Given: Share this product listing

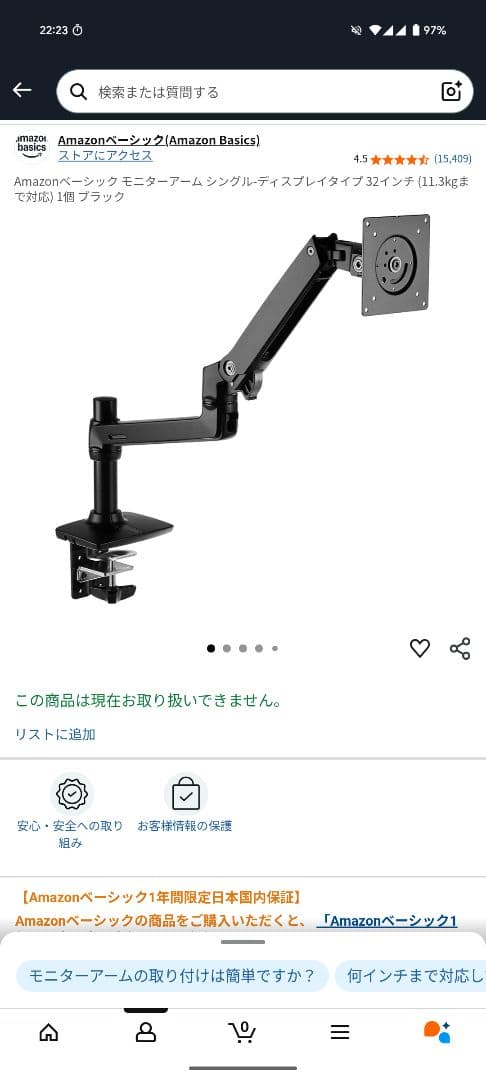Looking at the screenshot, I should [x=460, y=649].
